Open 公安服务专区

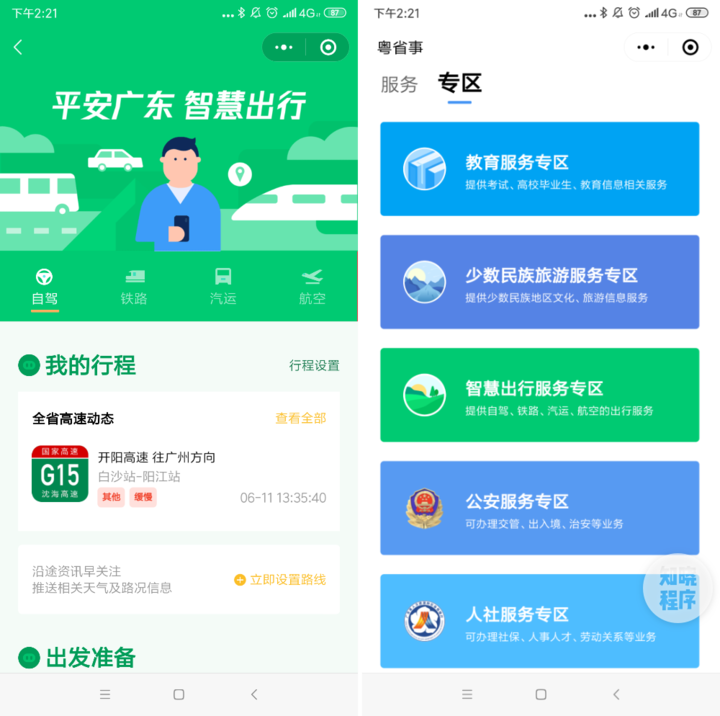click(x=539, y=509)
